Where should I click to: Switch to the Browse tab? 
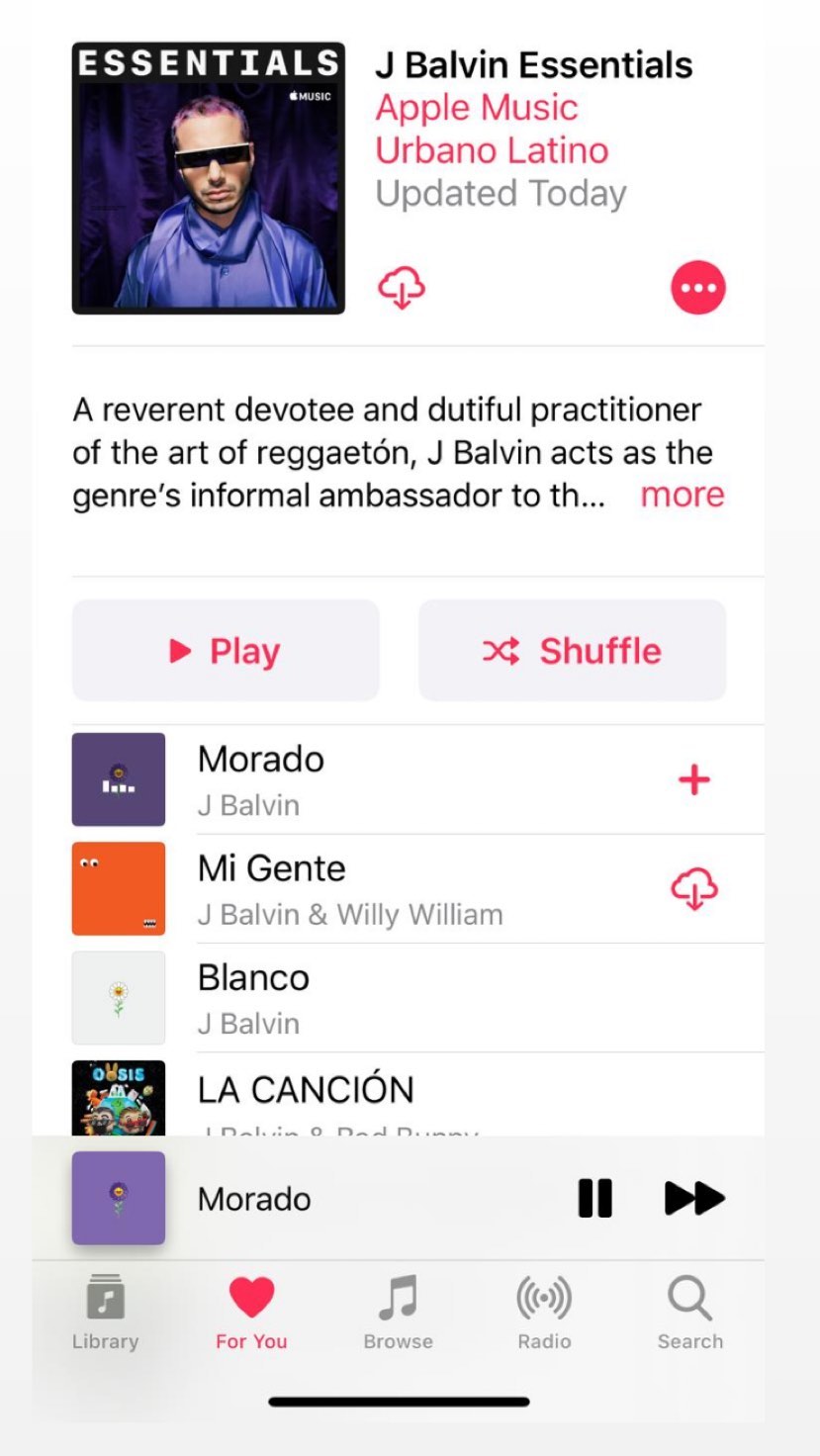tap(398, 1313)
